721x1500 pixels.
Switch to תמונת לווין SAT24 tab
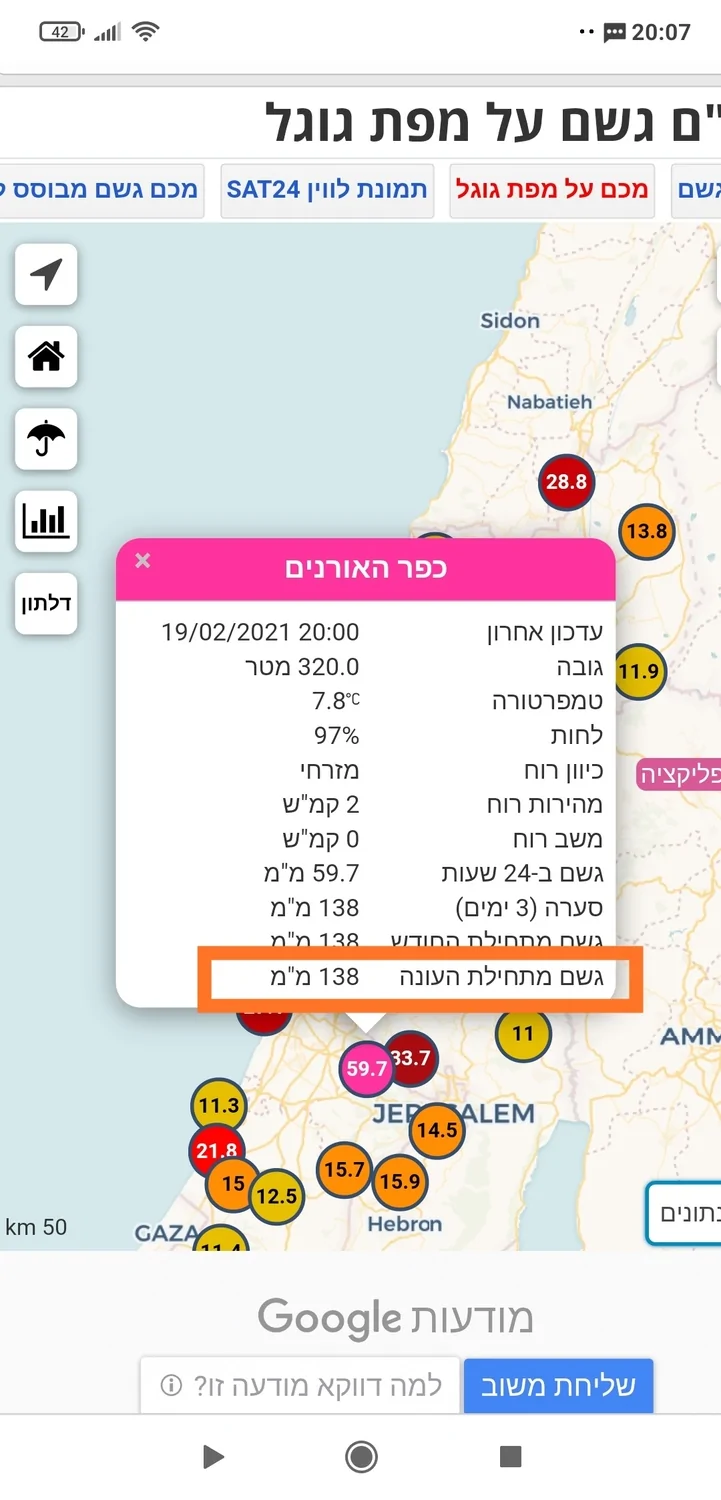327,190
